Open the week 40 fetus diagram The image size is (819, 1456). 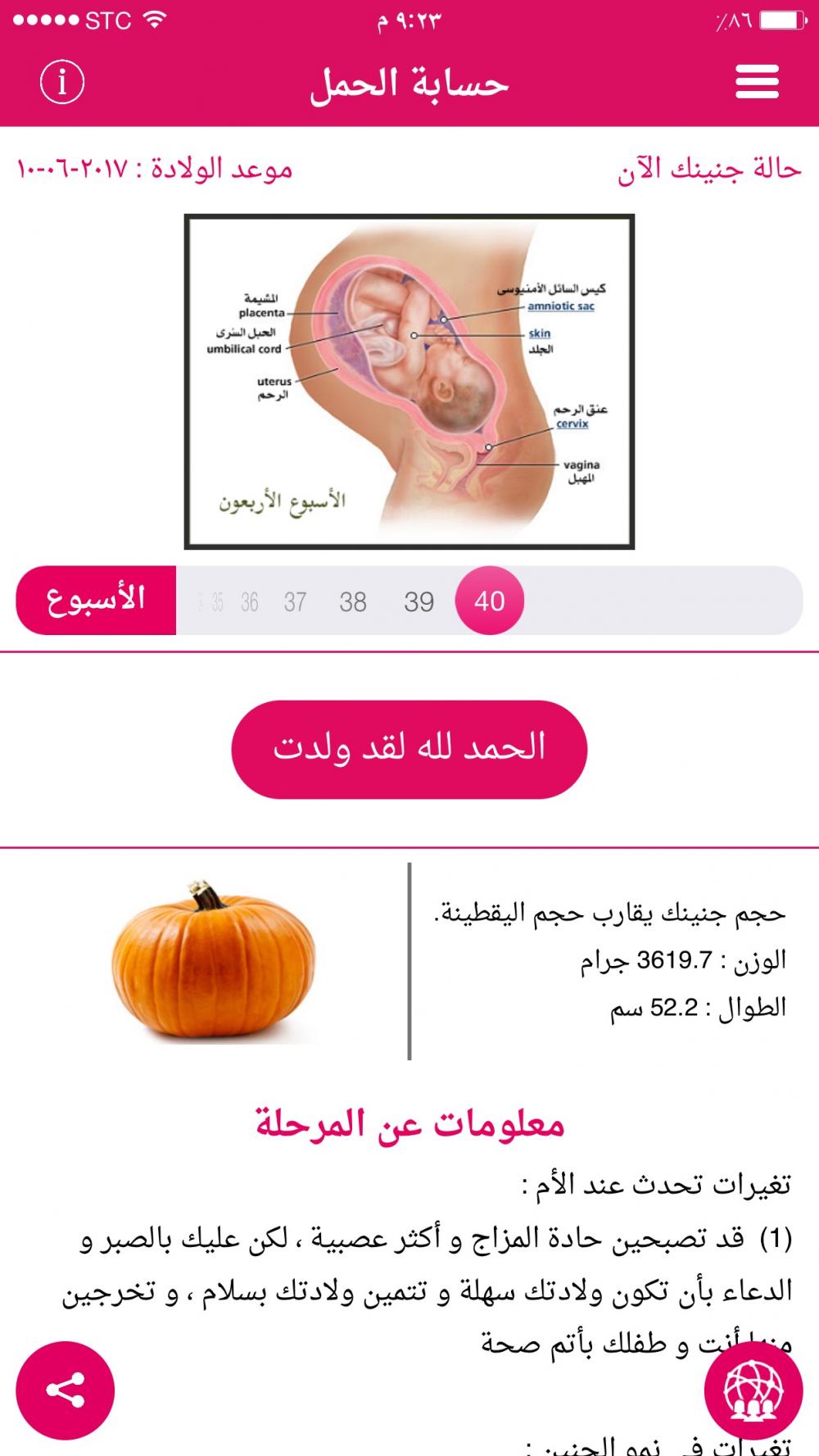(x=409, y=382)
